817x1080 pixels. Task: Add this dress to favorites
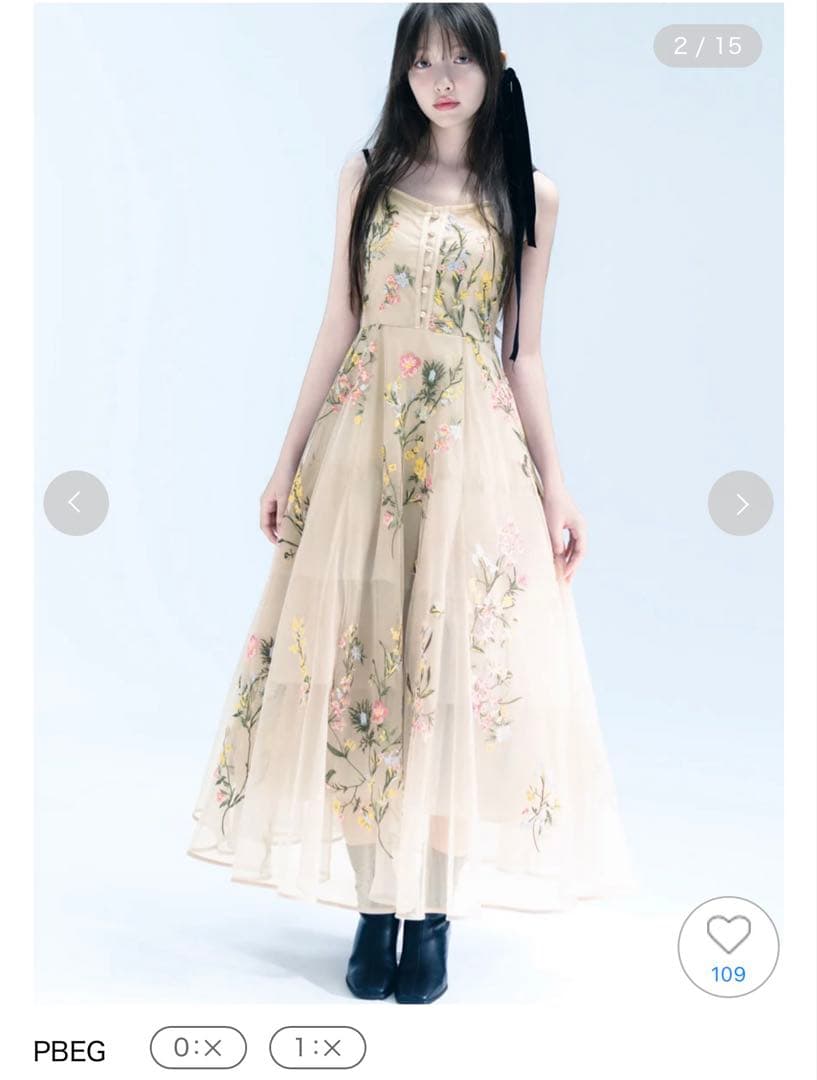[x=728, y=945]
